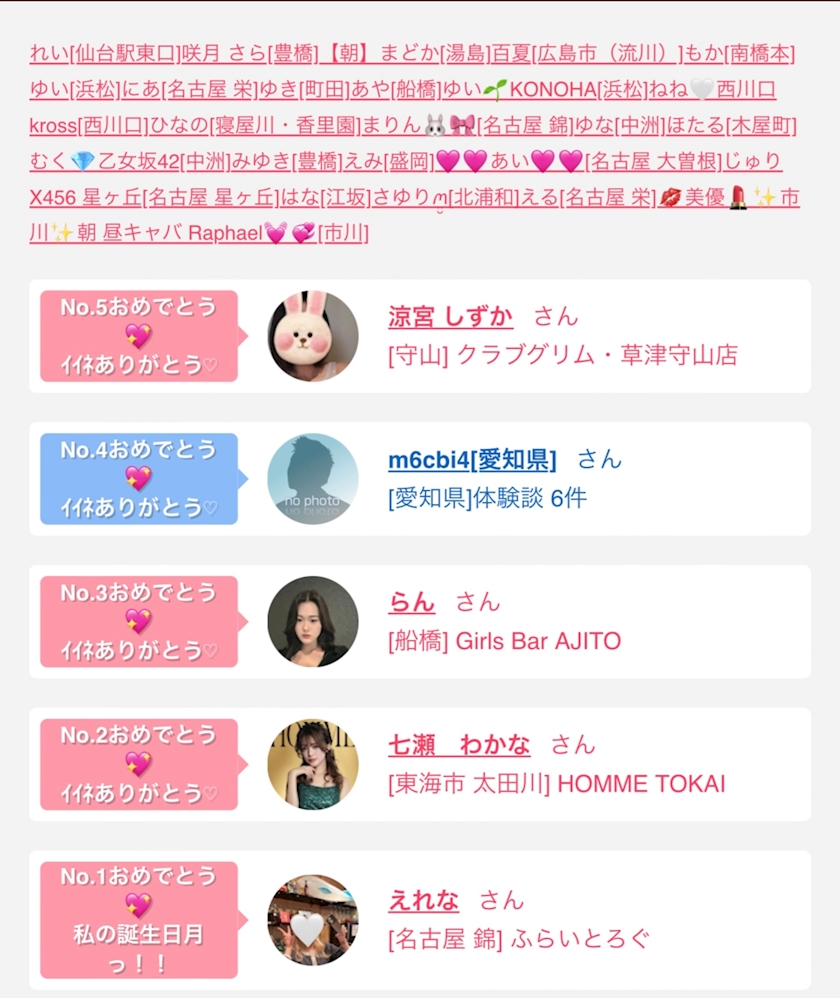
Task: Open らん's profile link
Action: (412, 602)
